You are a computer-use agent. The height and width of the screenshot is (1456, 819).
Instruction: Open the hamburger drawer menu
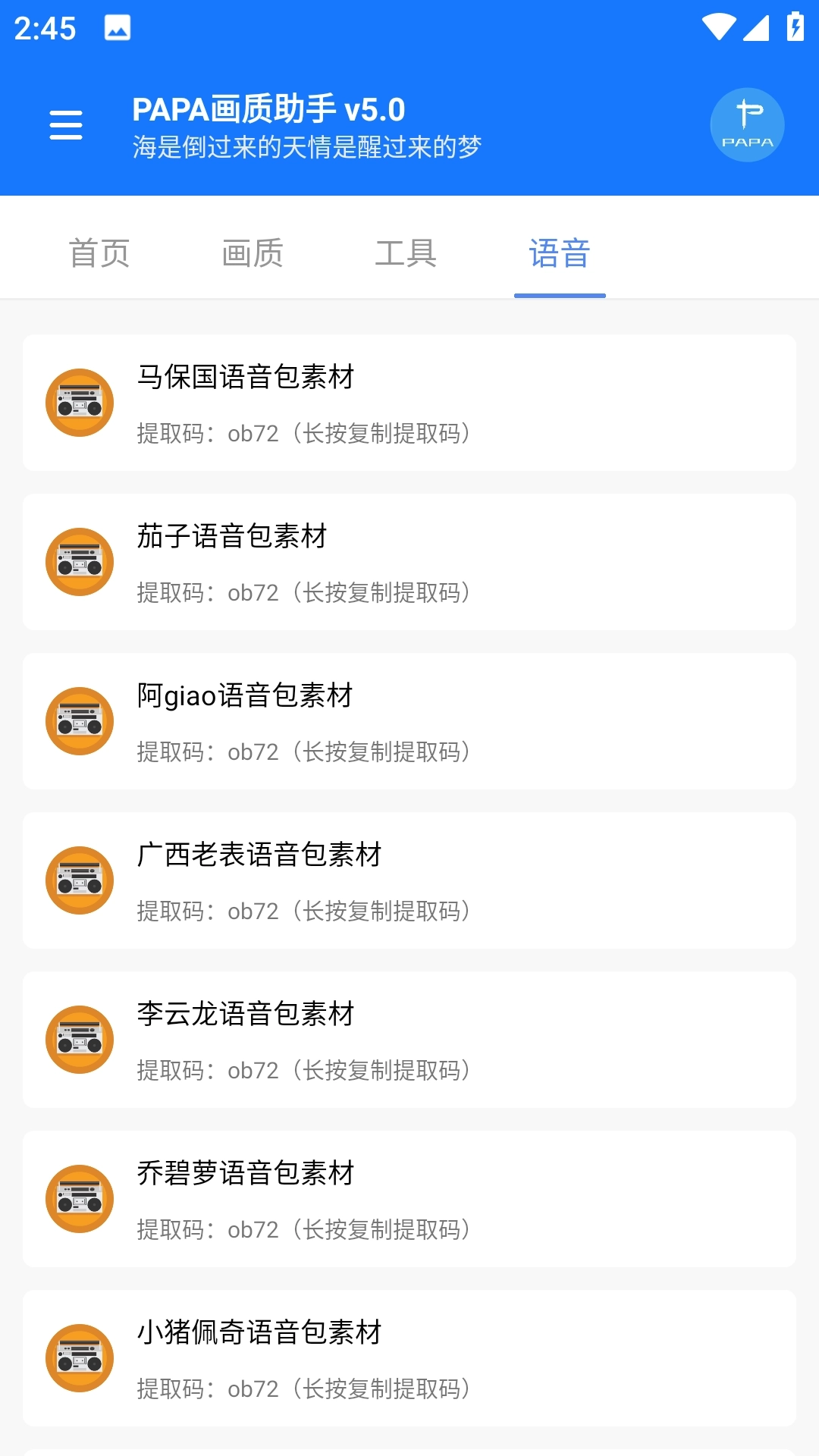coord(66,125)
